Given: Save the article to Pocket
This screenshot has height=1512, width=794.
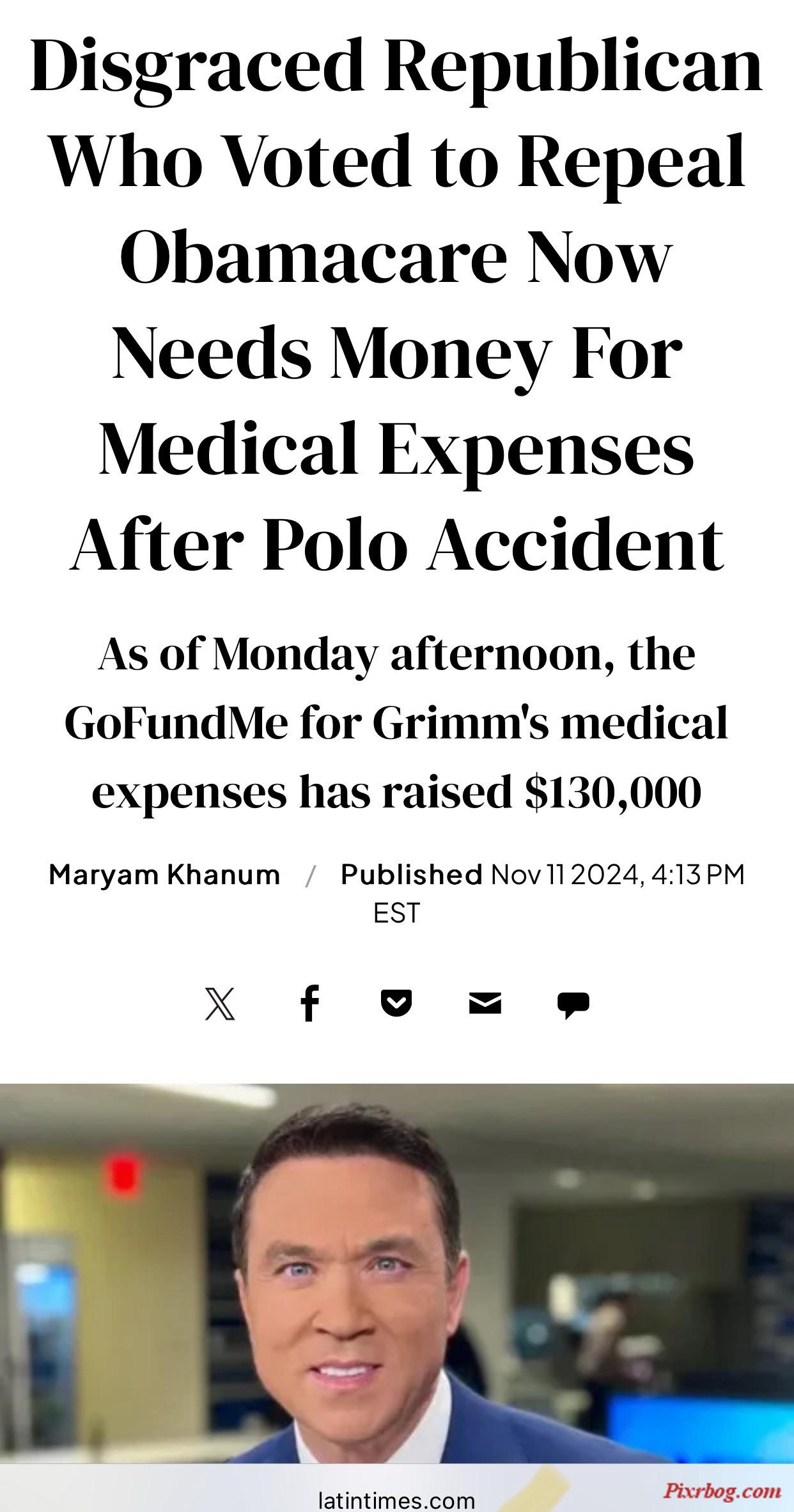Looking at the screenshot, I should 396,1004.
